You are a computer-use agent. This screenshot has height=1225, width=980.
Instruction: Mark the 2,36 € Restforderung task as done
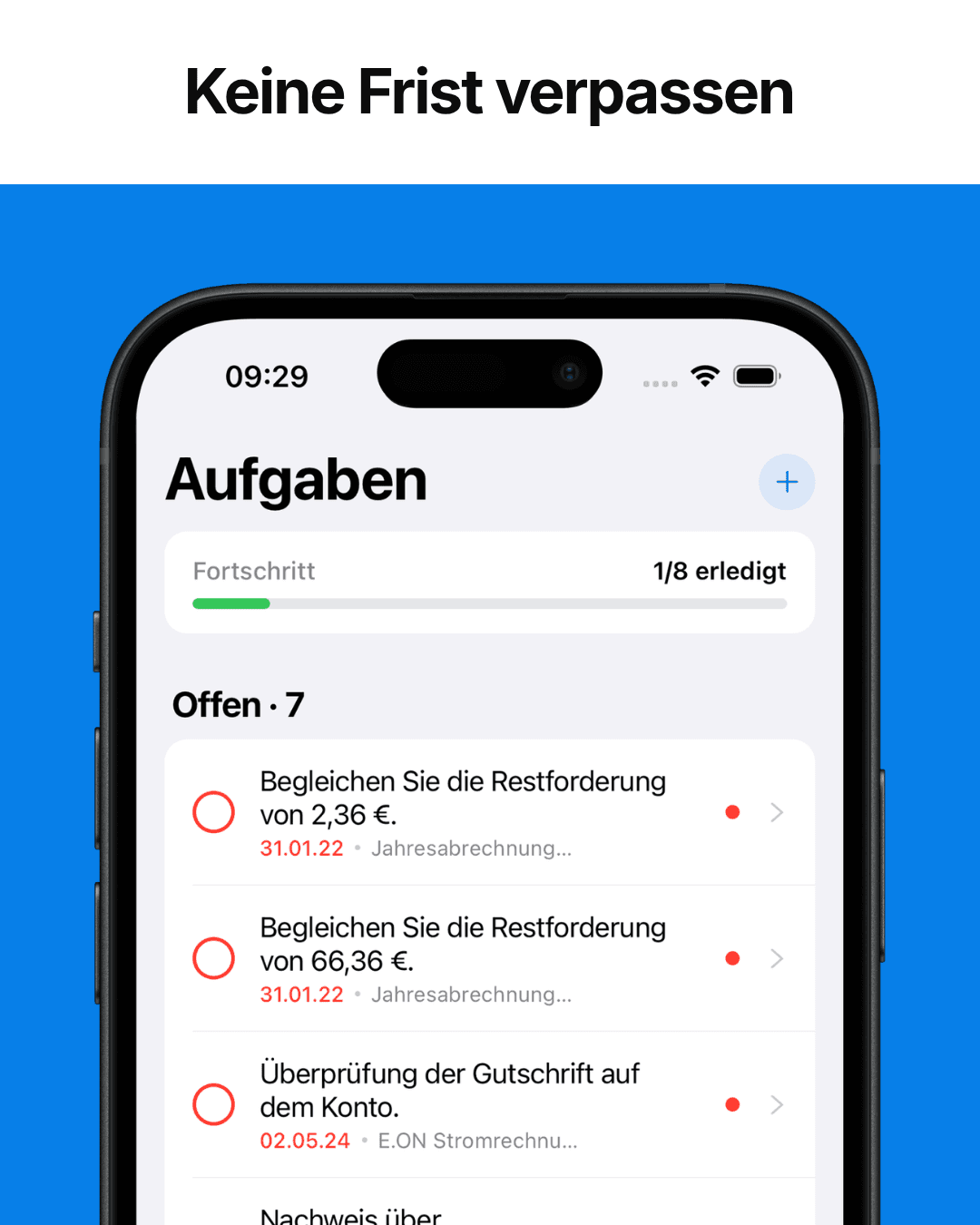click(x=213, y=812)
